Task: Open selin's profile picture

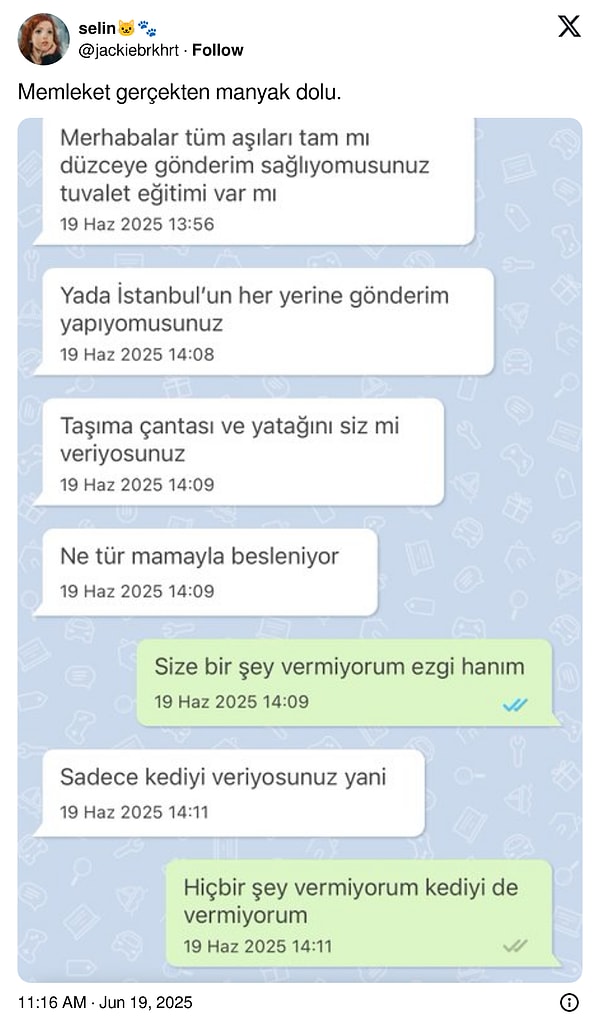Action: pyautogui.click(x=44, y=39)
